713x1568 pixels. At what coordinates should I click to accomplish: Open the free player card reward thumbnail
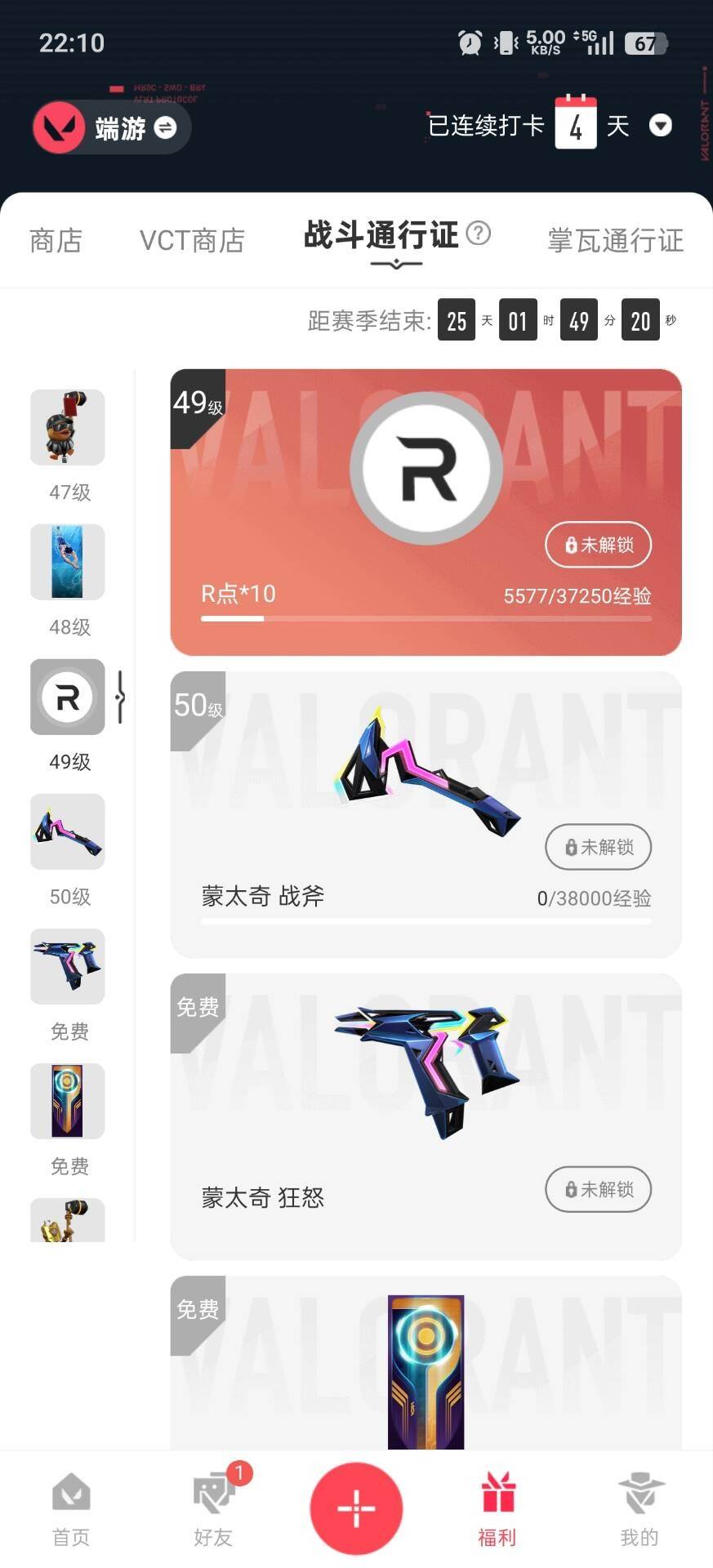click(x=68, y=1102)
